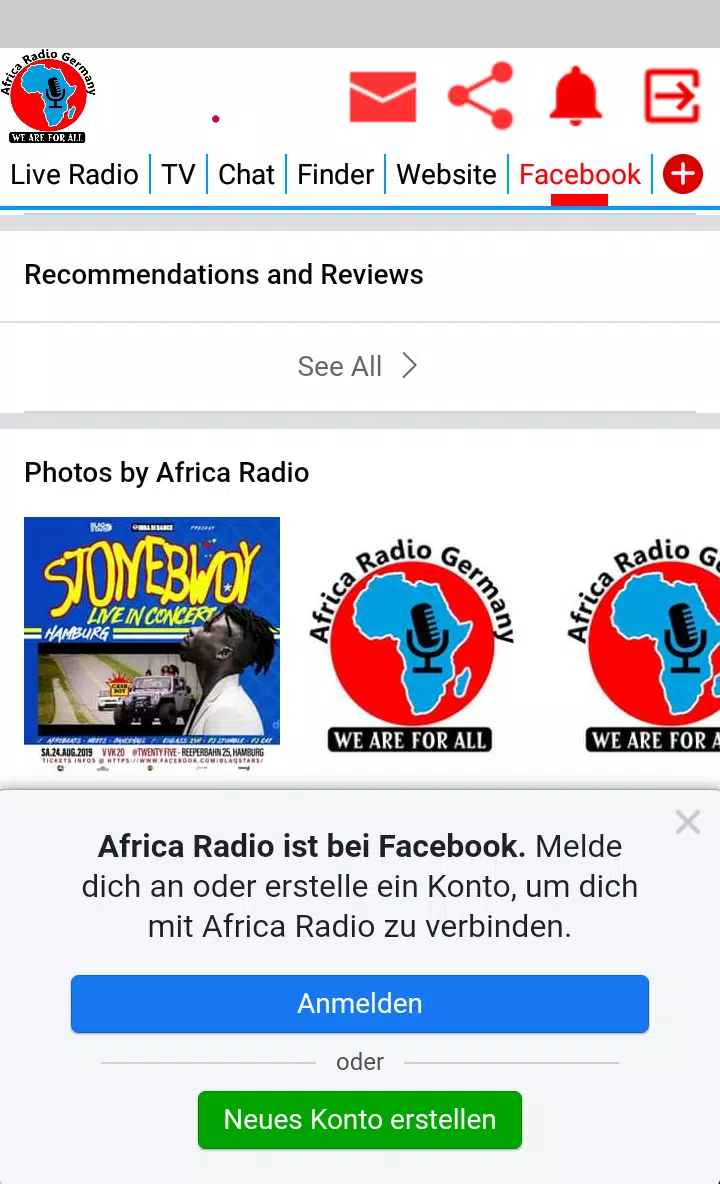Open the email/contact icon in the toolbar
The width and height of the screenshot is (720, 1184).
383,96
